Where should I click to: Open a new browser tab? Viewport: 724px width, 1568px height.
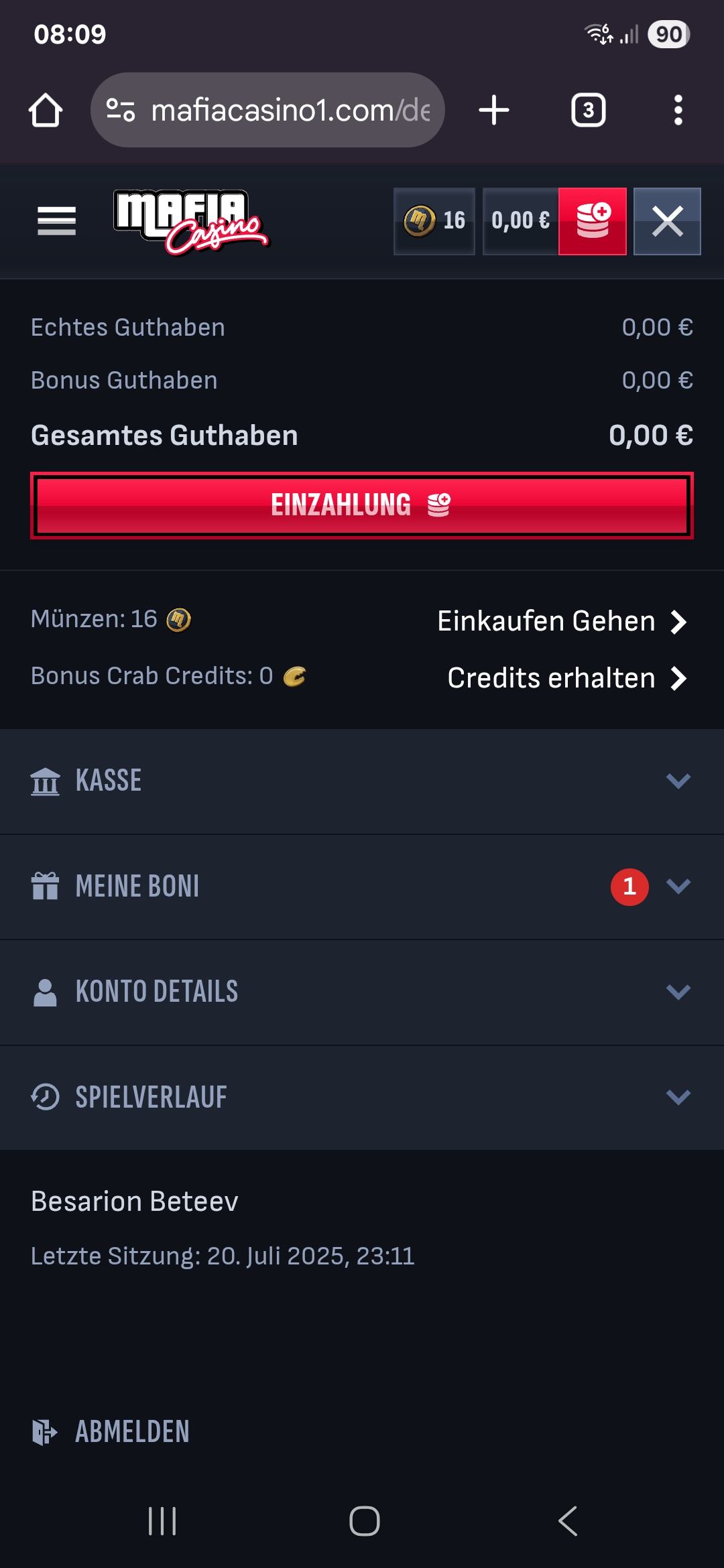point(494,110)
